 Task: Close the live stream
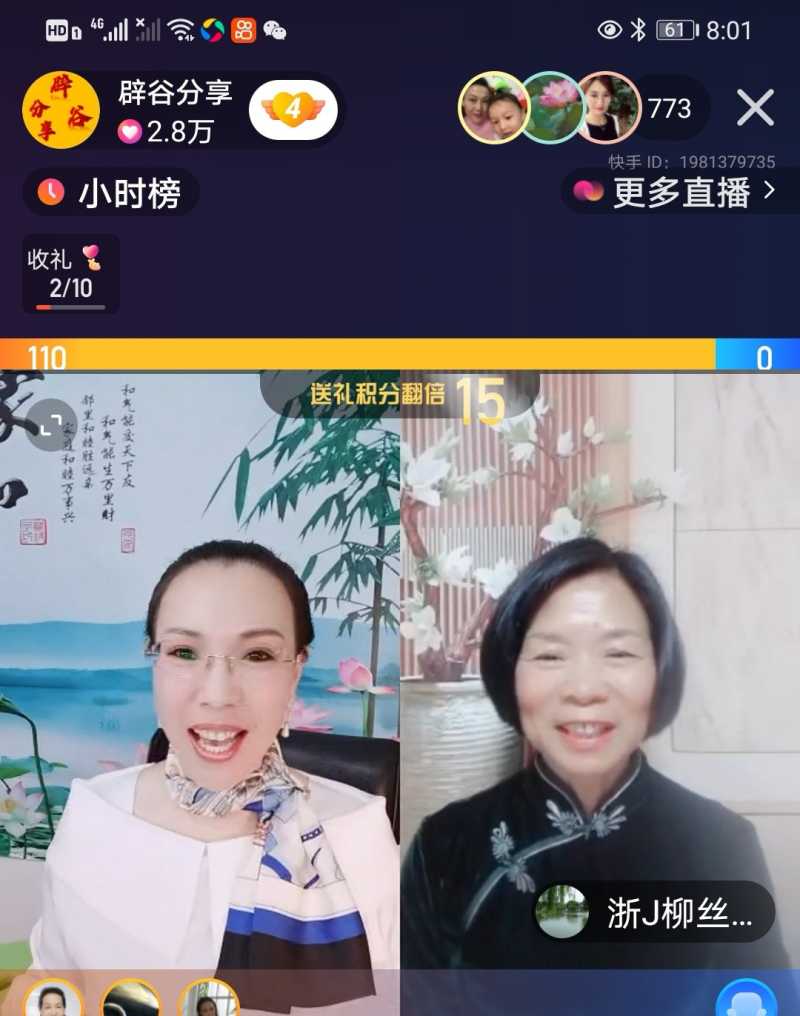(755, 108)
